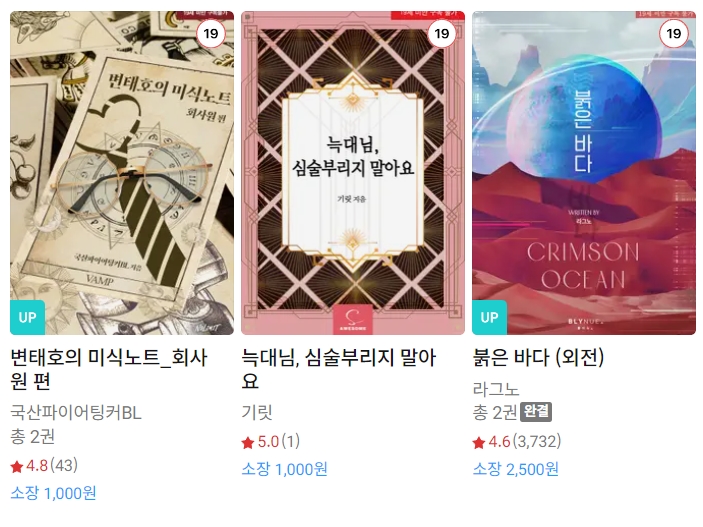This screenshot has height=527, width=703.
Task: Tap the title 변태호의 미식노트_회사원 편
Action: tap(109, 369)
